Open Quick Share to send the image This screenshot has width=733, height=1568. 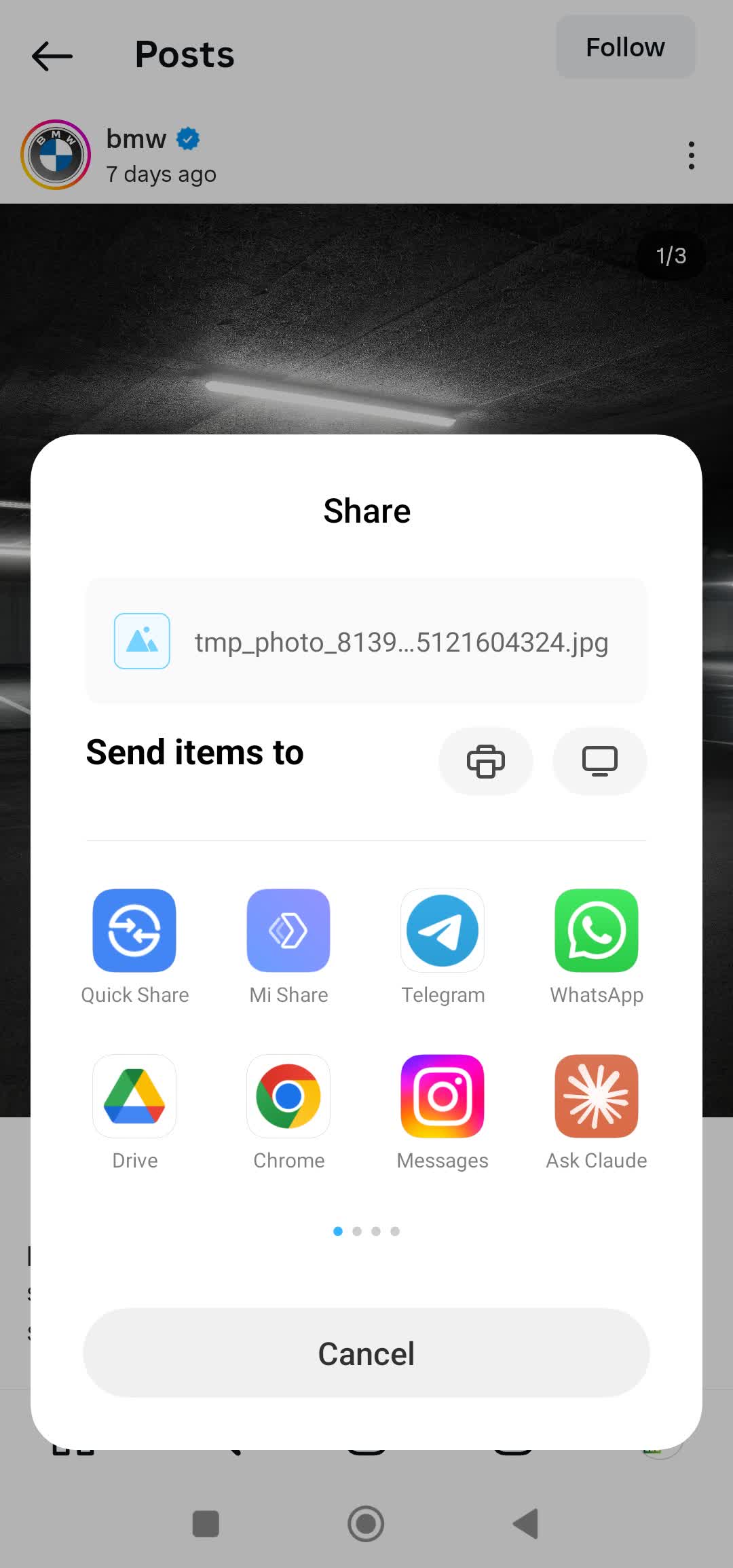click(x=134, y=931)
